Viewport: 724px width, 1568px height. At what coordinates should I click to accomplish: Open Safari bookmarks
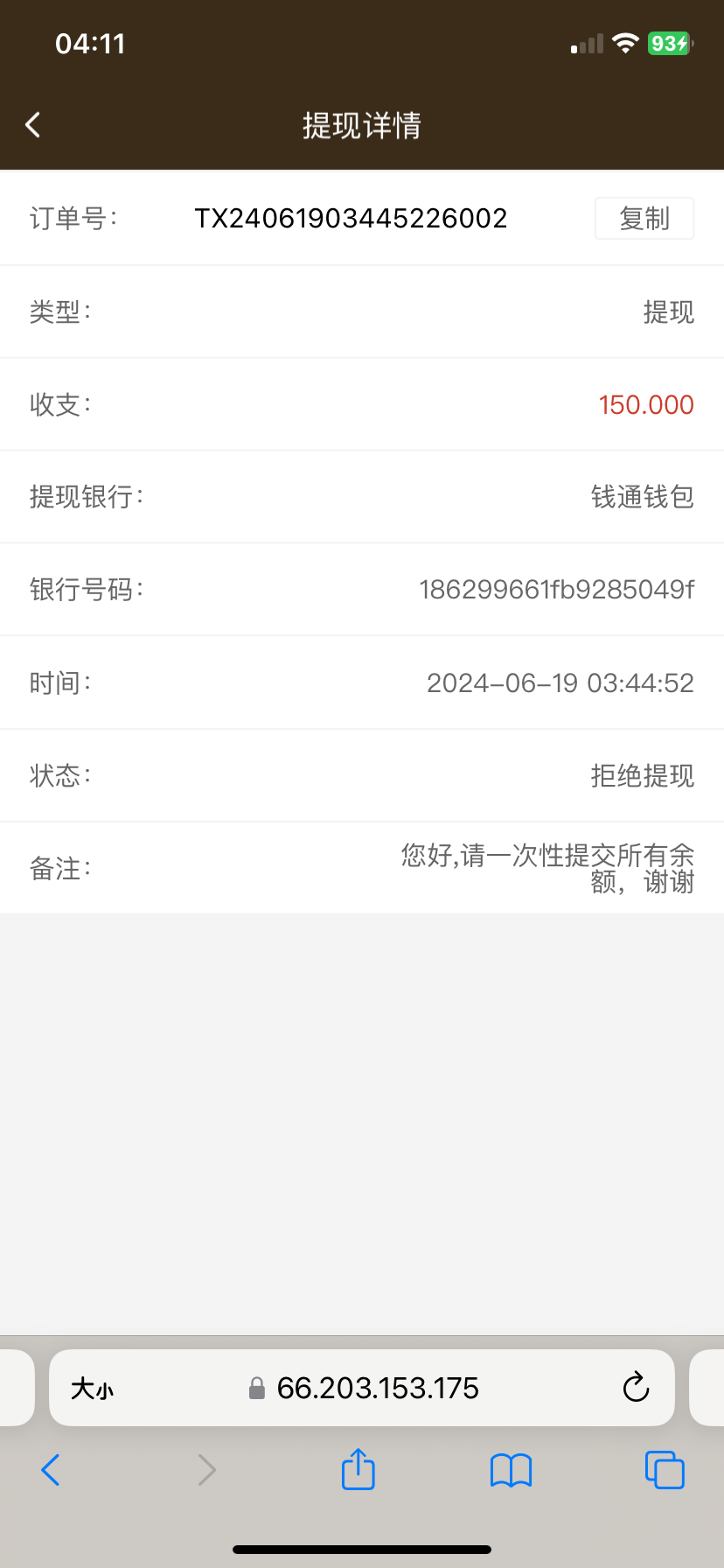point(511,1470)
